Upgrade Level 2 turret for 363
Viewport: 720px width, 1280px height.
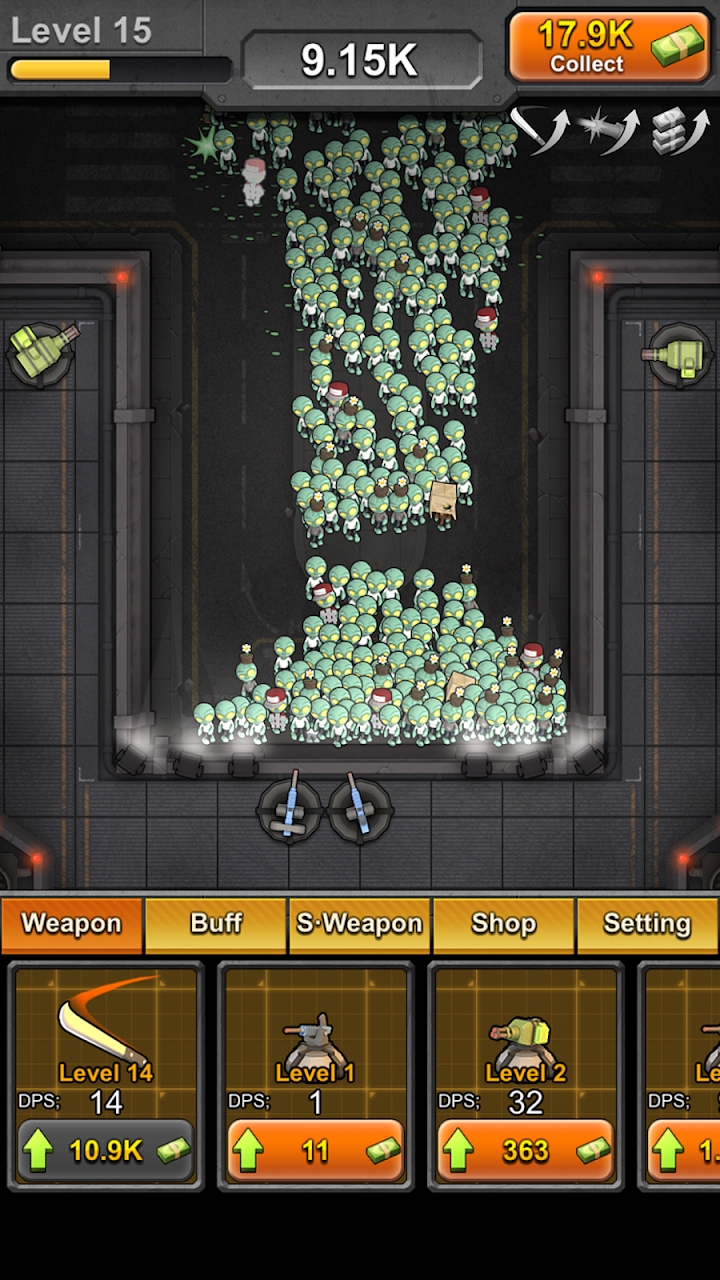[x=525, y=1150]
